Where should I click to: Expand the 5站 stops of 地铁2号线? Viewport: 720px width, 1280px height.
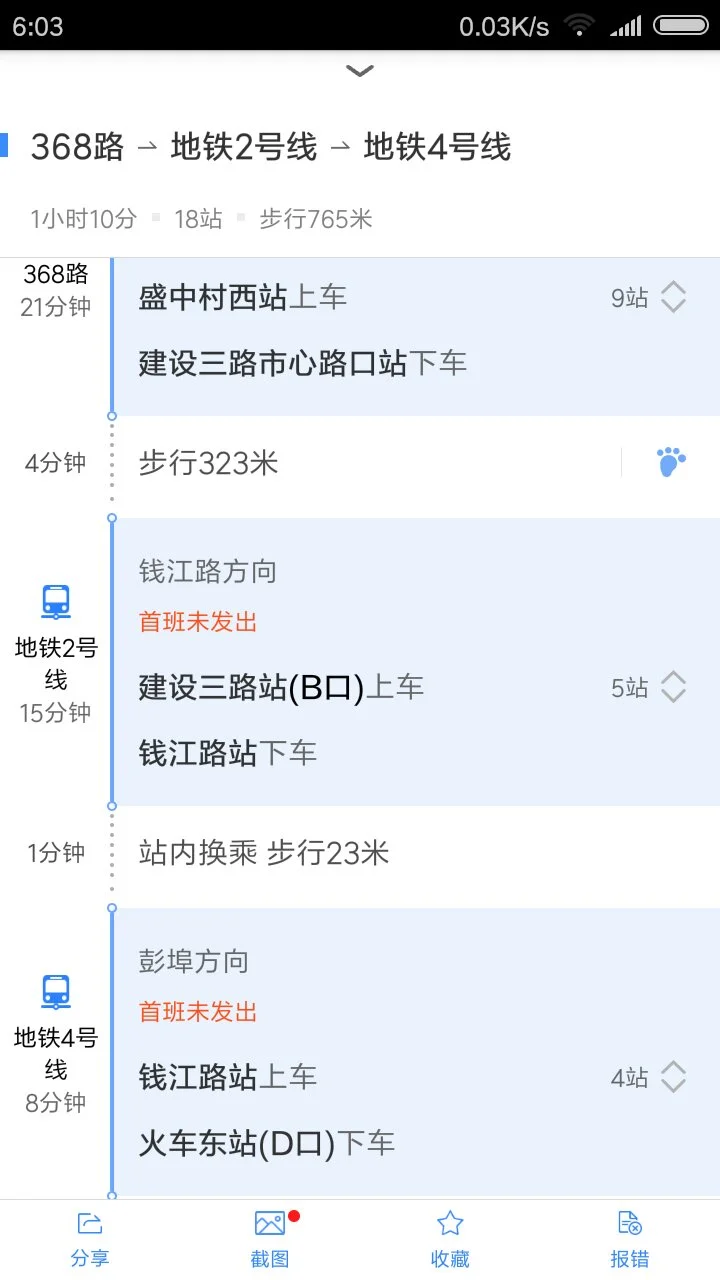[x=672, y=687]
